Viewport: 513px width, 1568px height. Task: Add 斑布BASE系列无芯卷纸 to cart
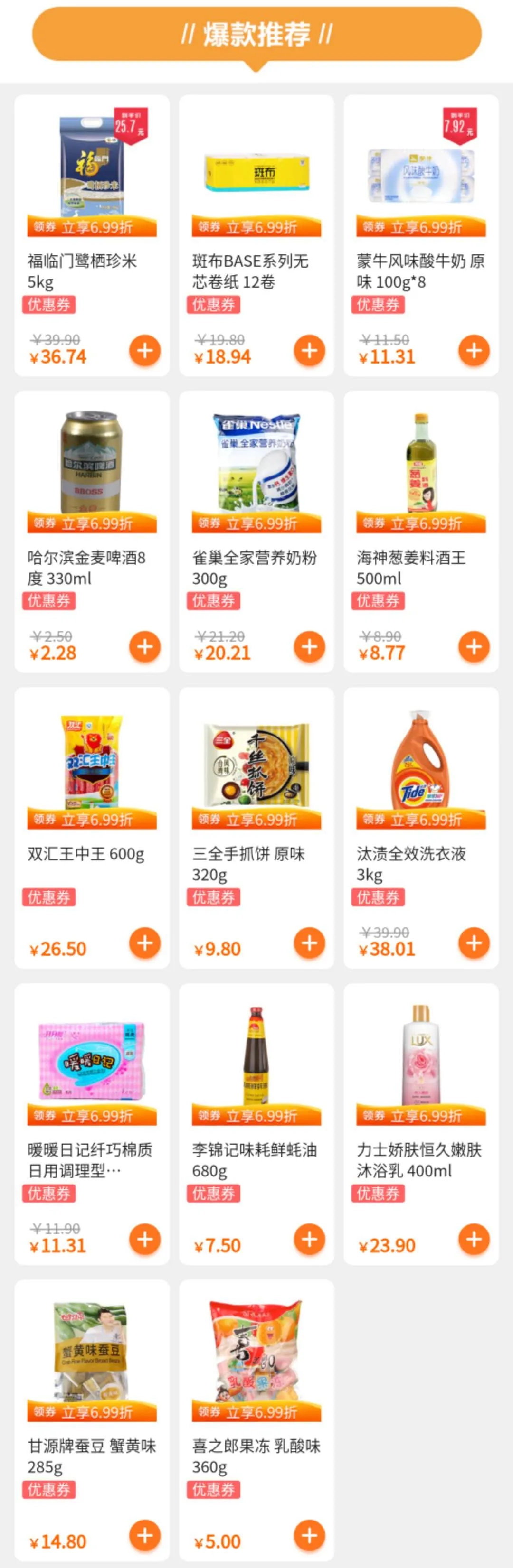click(x=310, y=351)
